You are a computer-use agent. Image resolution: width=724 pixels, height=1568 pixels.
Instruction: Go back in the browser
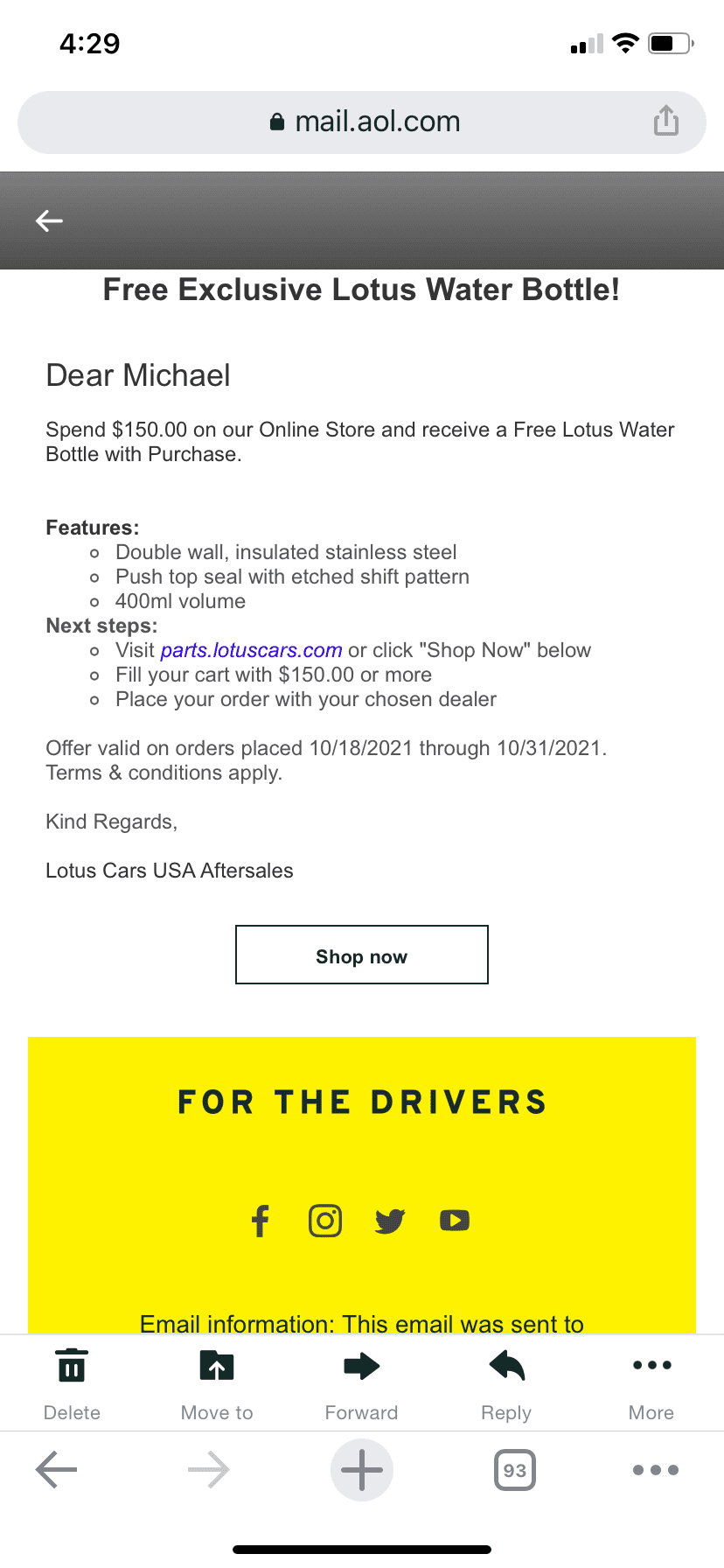pos(57,1470)
